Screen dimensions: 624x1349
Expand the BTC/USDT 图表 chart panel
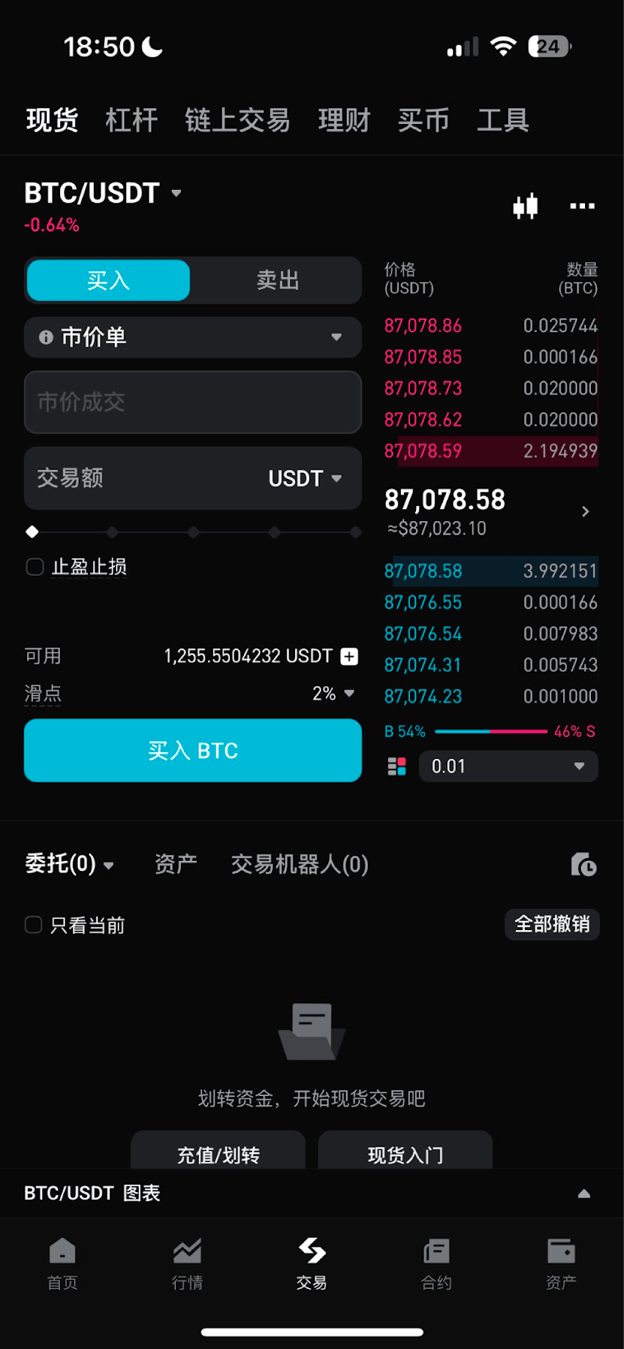[584, 1193]
